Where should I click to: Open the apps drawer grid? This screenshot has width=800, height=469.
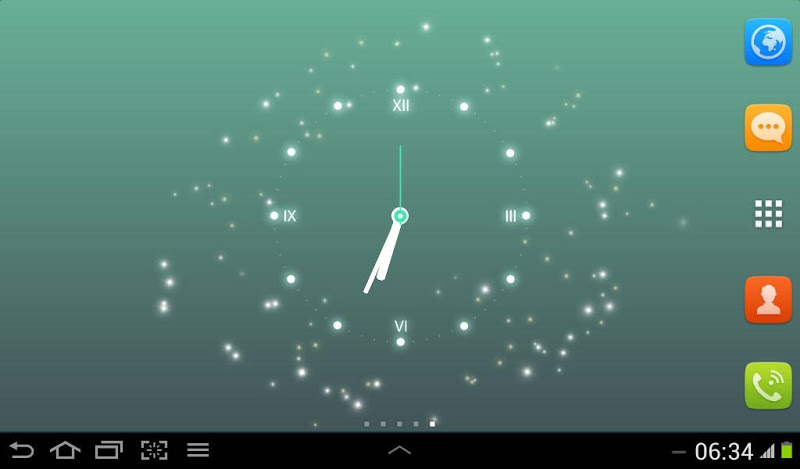[767, 214]
